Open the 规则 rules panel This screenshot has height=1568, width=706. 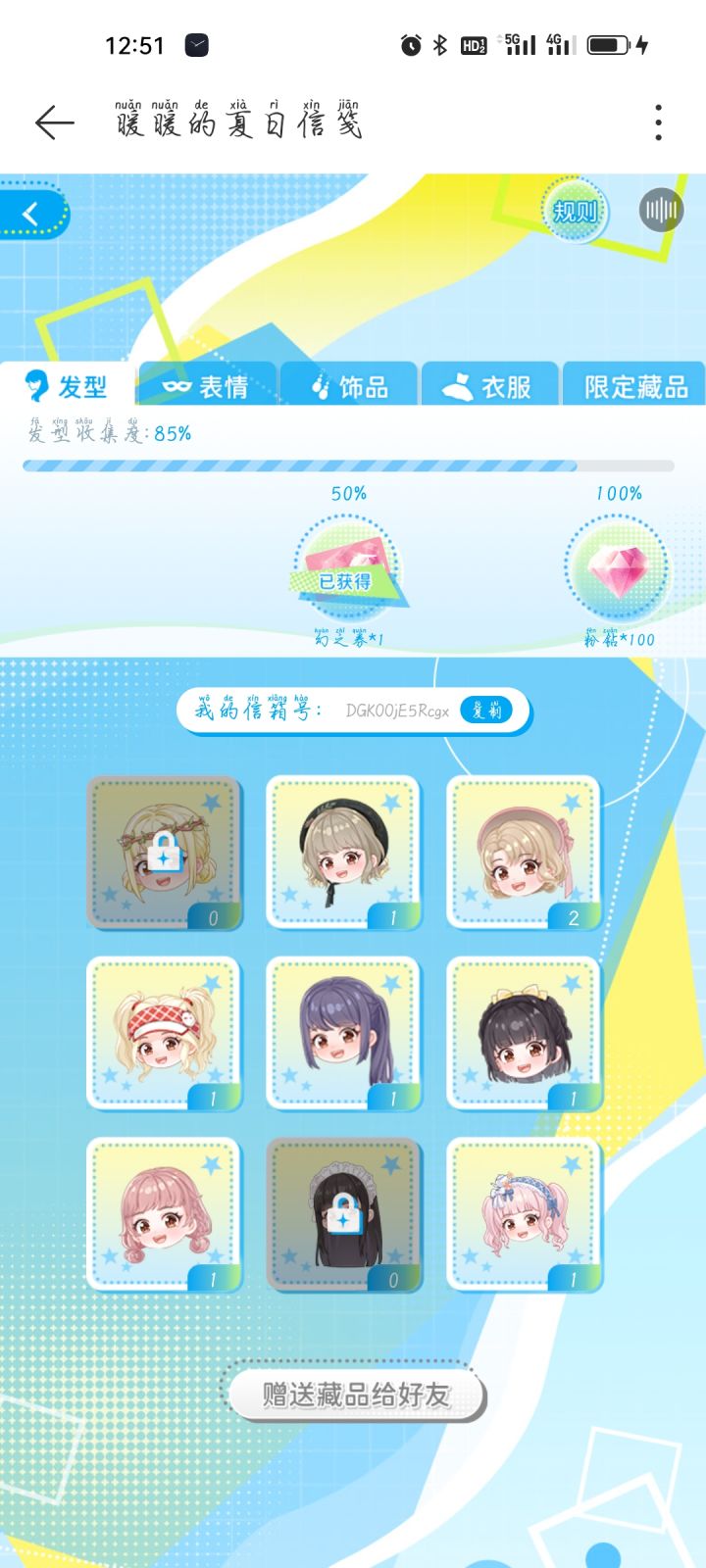pos(575,209)
